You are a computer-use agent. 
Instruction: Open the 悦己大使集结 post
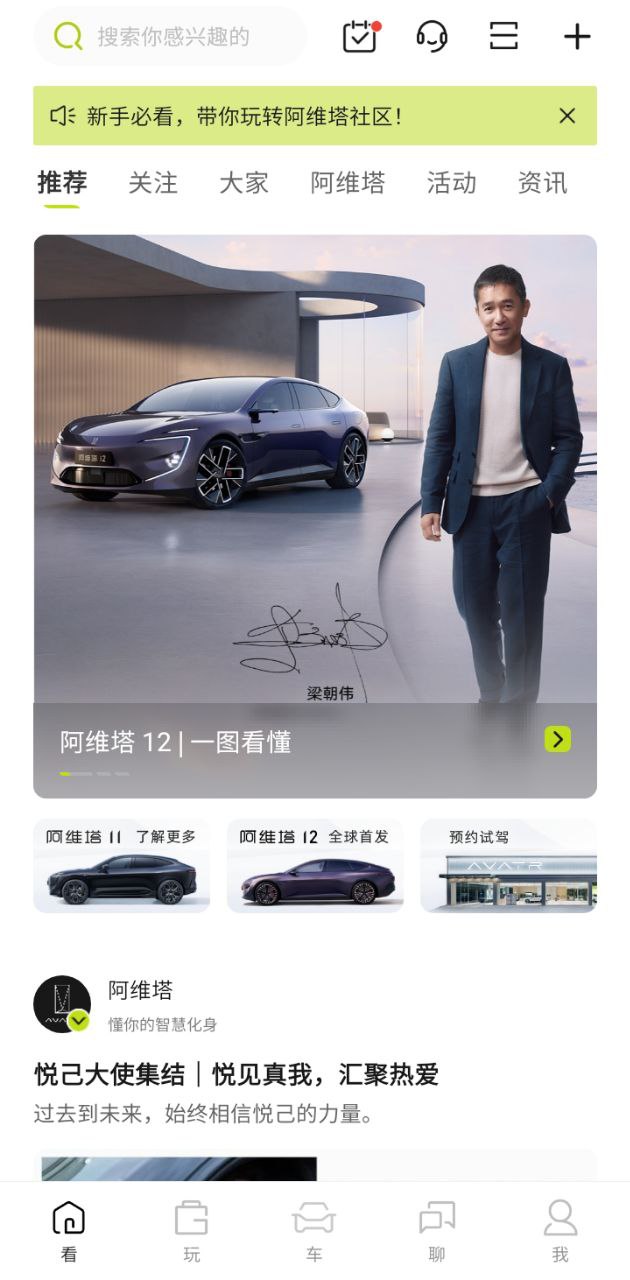[x=236, y=1075]
